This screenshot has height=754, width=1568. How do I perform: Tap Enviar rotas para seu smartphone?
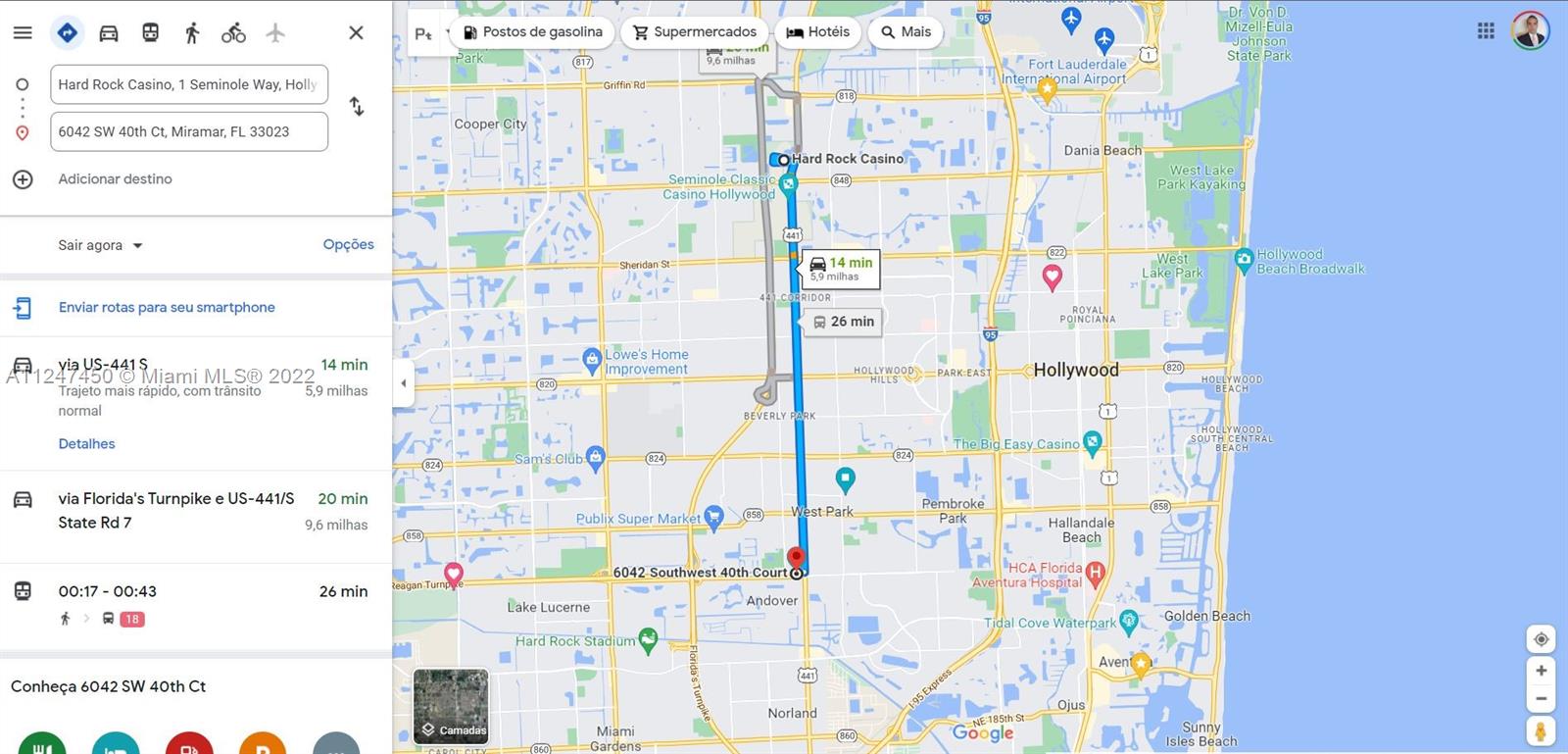[167, 307]
